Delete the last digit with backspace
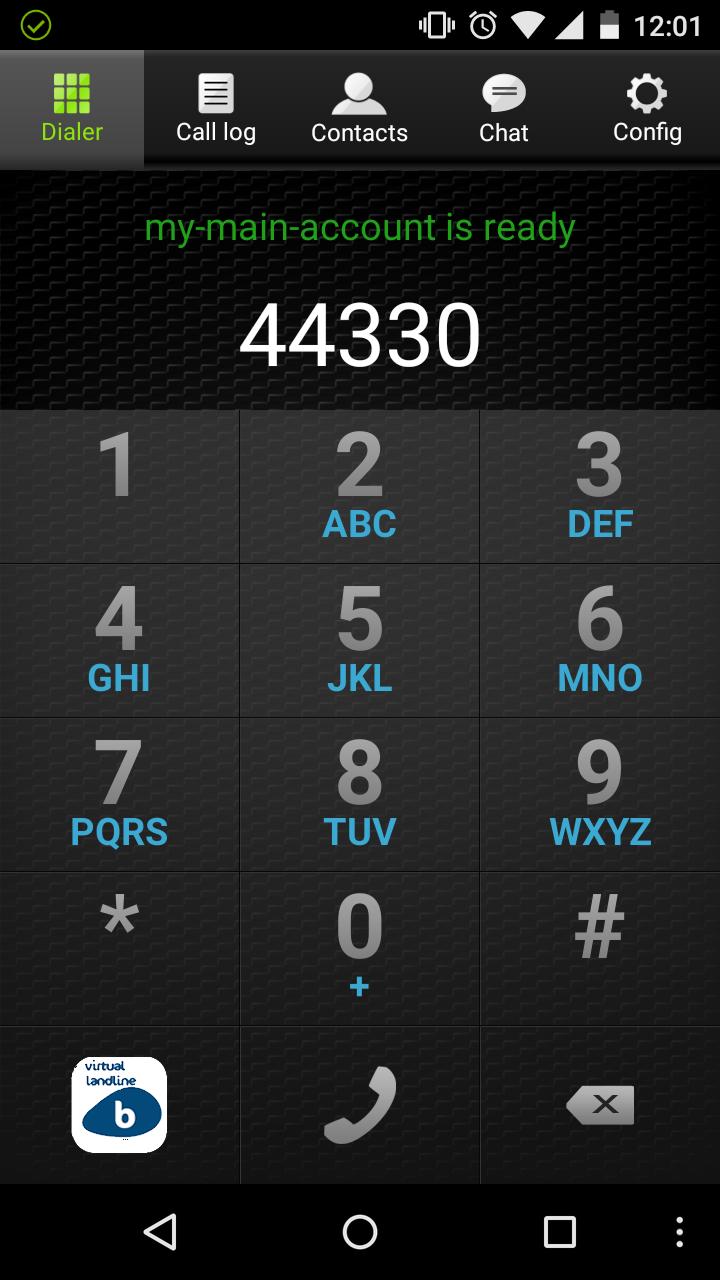 pyautogui.click(x=600, y=1104)
